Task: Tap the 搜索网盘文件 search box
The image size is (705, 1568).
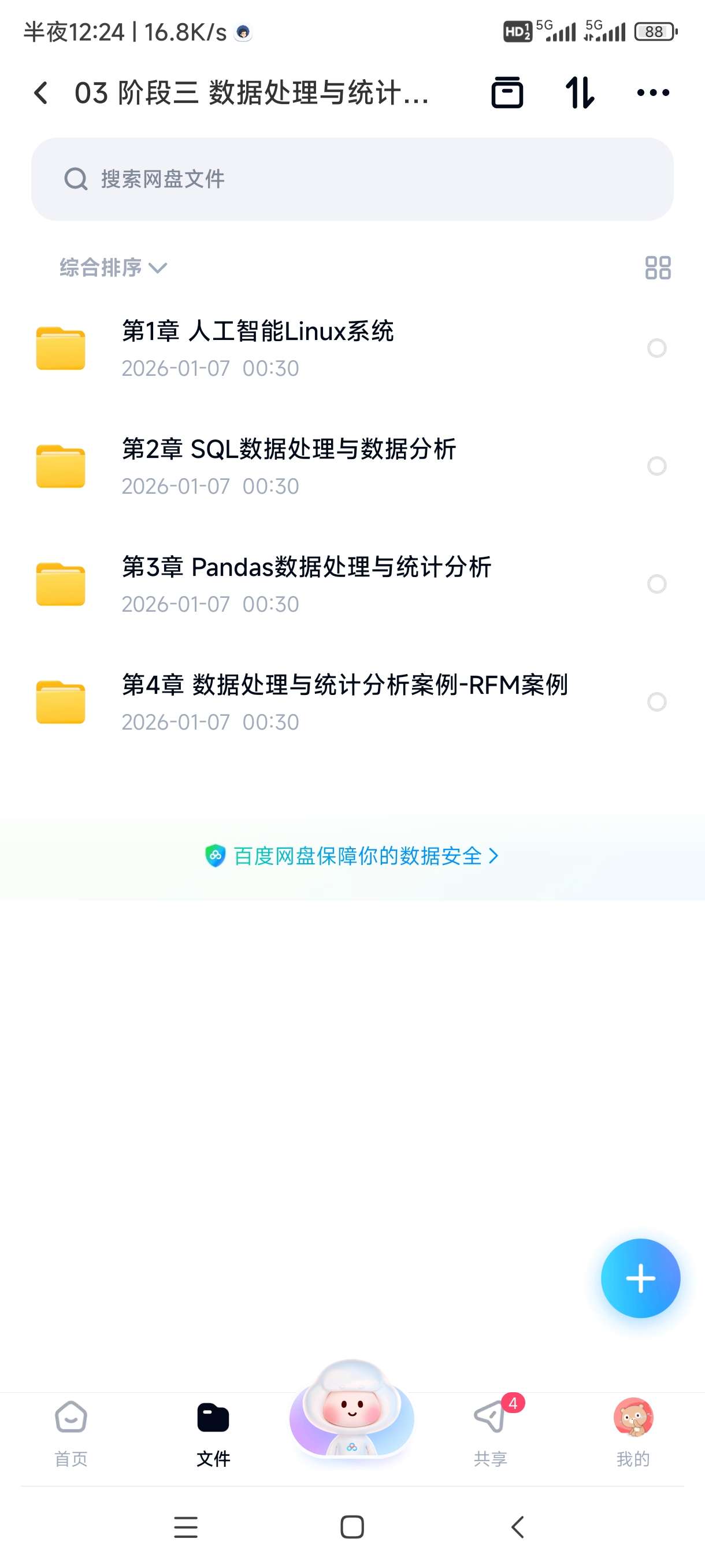Action: click(352, 179)
